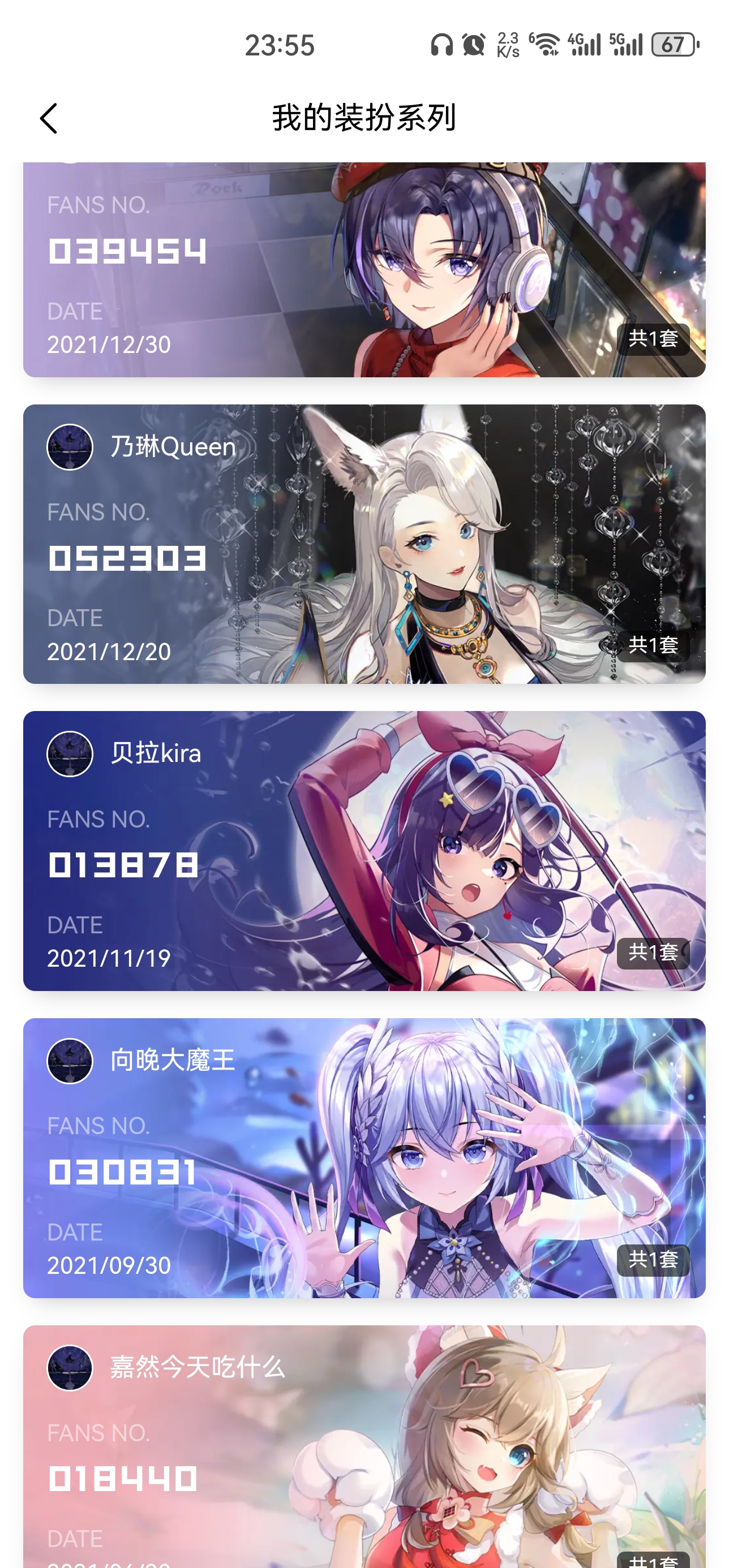Open the 乃琳Queen outfit series card
Screen dimensions: 729x1568
(364, 544)
